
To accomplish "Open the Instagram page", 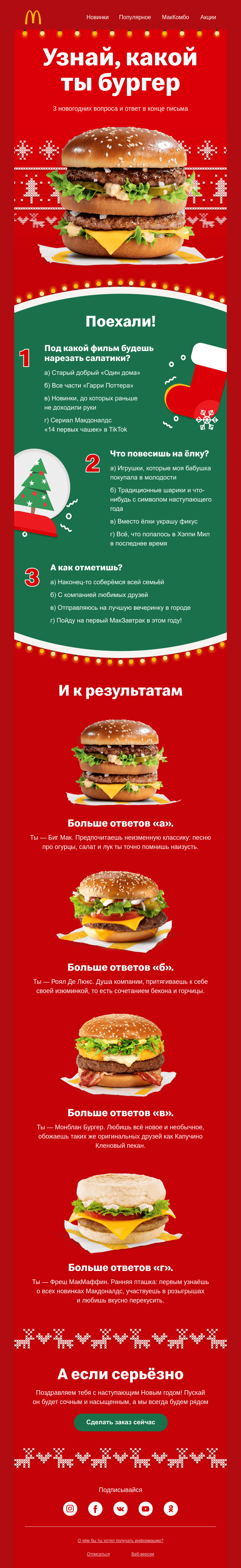I will (71, 1508).
